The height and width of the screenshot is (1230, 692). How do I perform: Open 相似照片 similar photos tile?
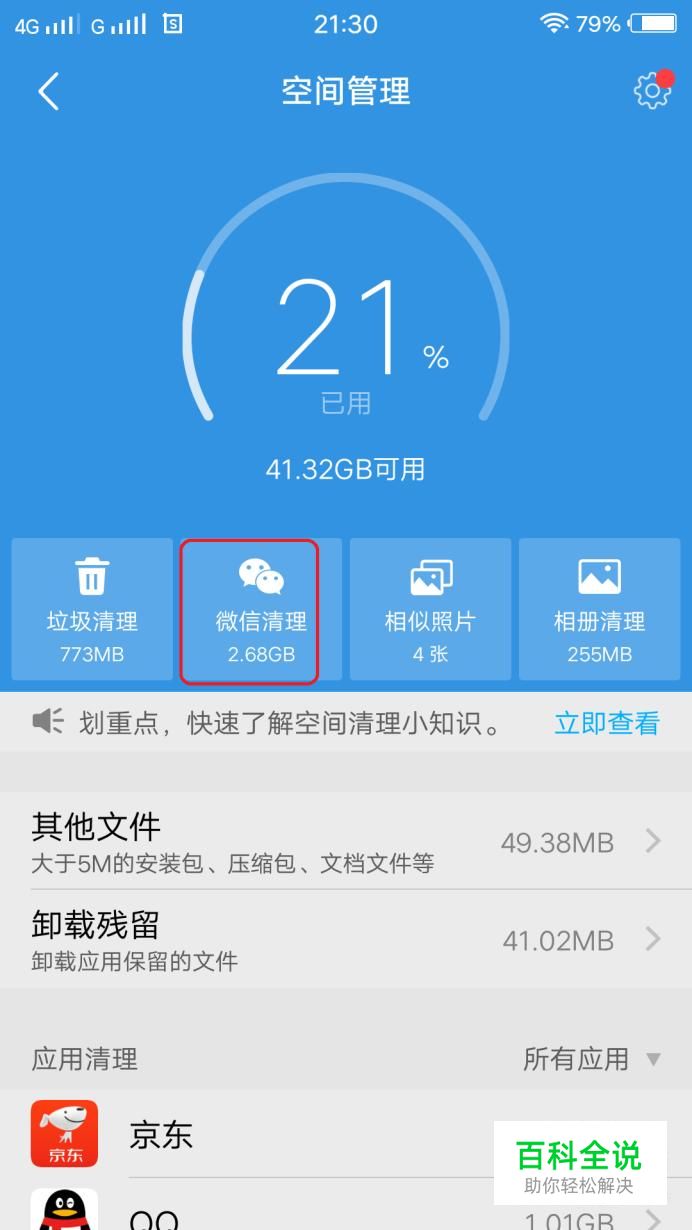tap(430, 609)
